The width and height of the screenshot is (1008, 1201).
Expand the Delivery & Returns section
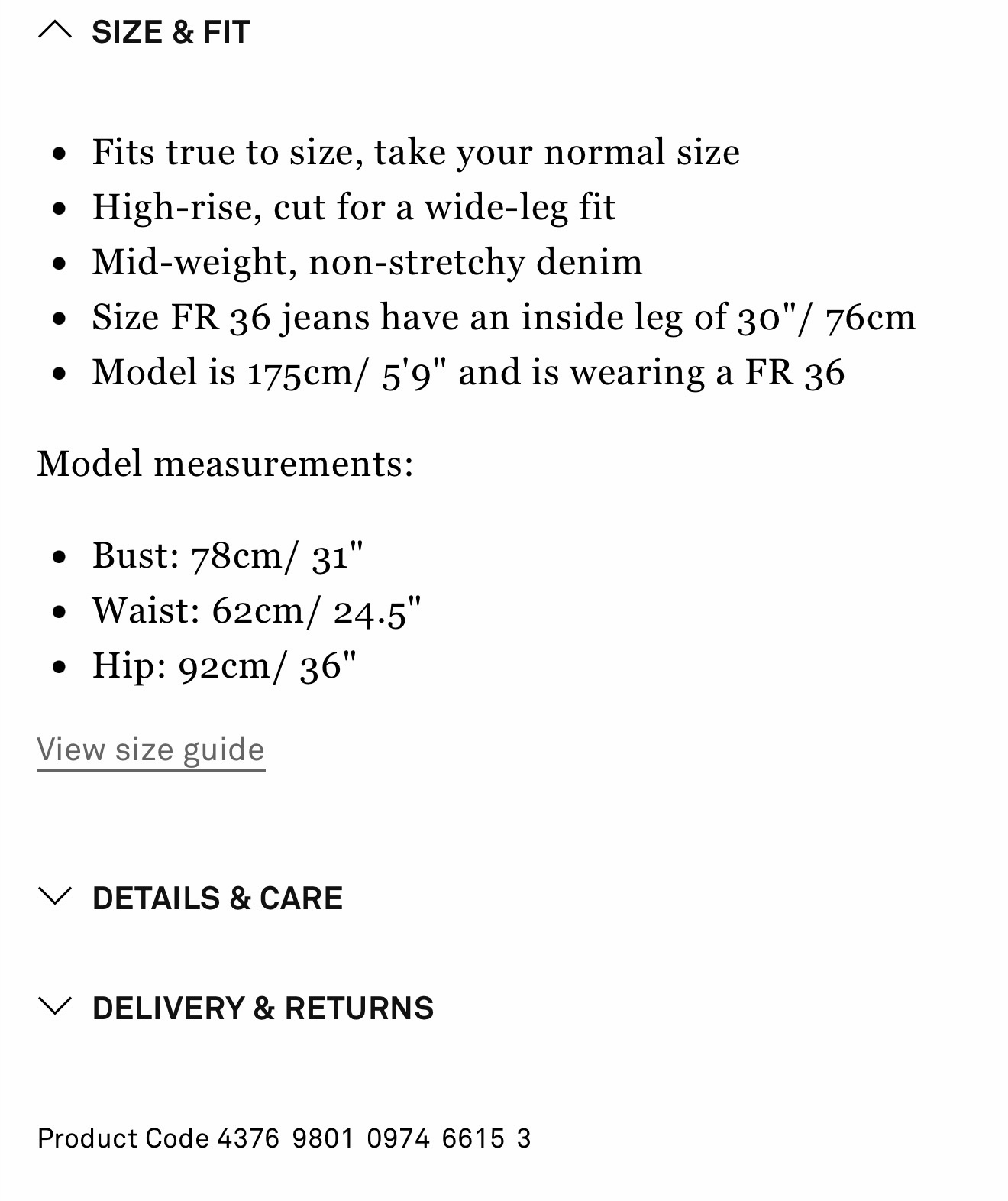[235, 1008]
